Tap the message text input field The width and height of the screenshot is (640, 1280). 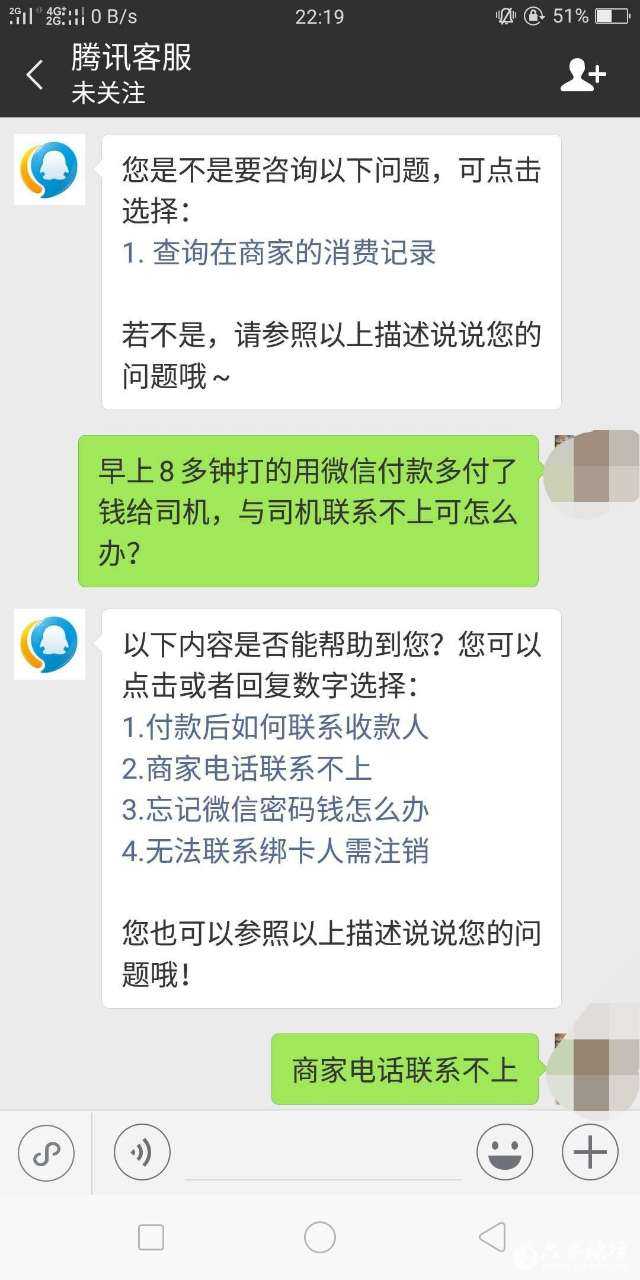[x=323, y=1155]
